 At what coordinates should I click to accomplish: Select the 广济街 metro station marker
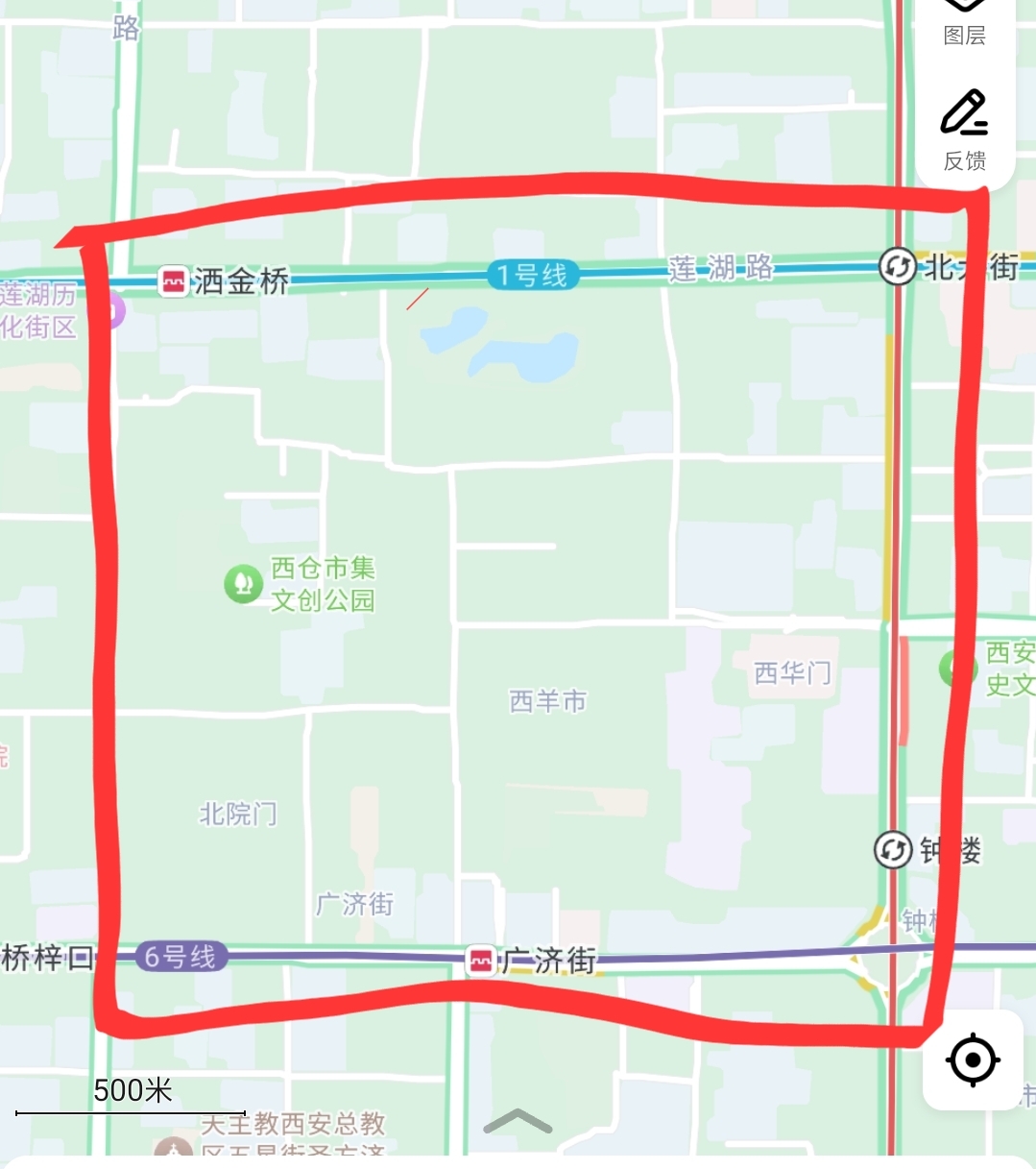[480, 960]
